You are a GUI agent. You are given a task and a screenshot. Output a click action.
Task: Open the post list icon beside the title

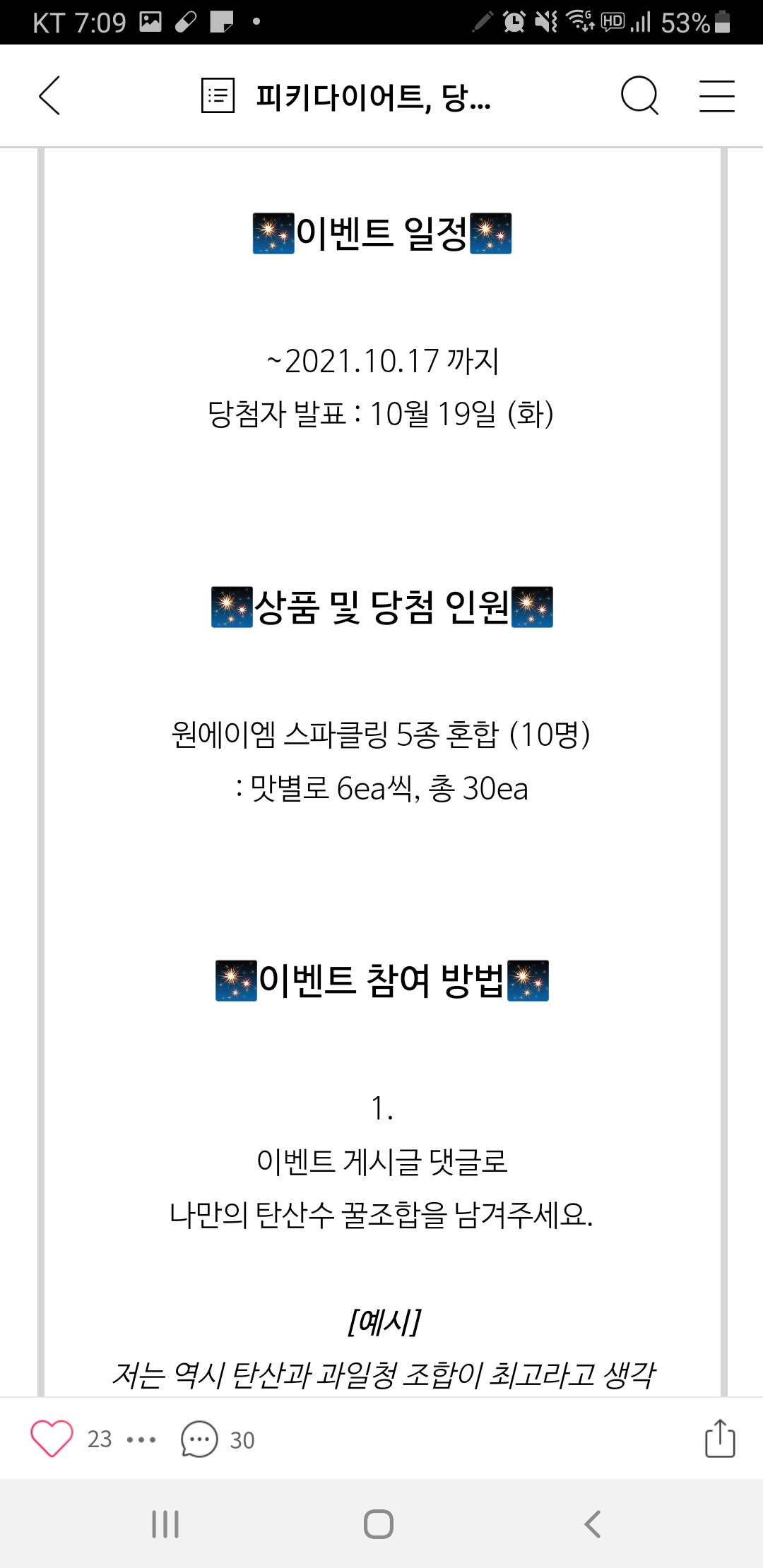[x=218, y=95]
